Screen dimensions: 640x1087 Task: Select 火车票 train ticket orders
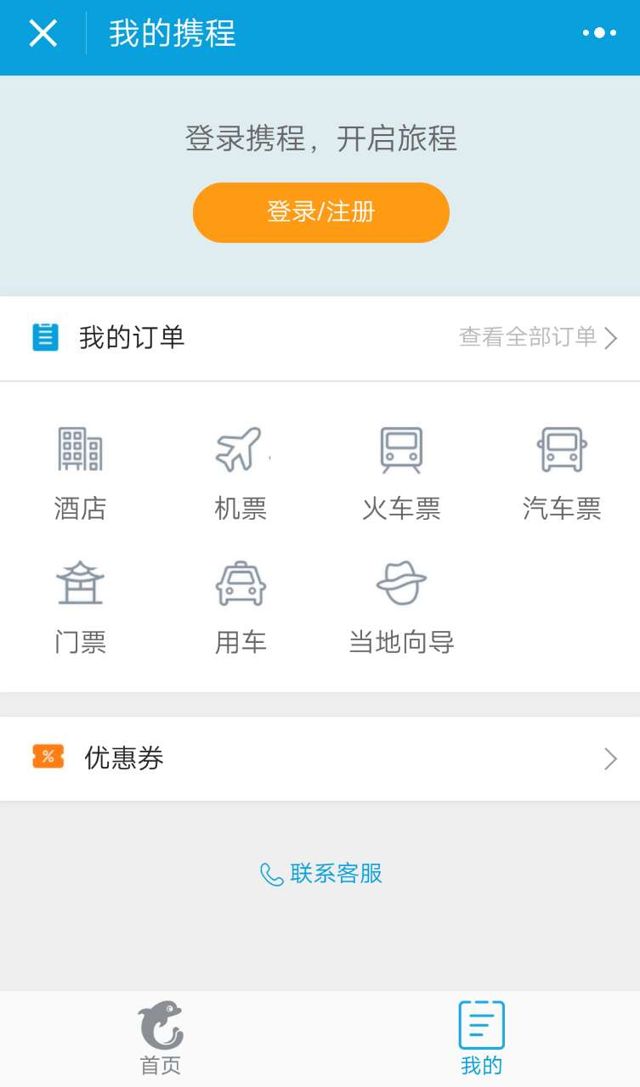click(401, 473)
